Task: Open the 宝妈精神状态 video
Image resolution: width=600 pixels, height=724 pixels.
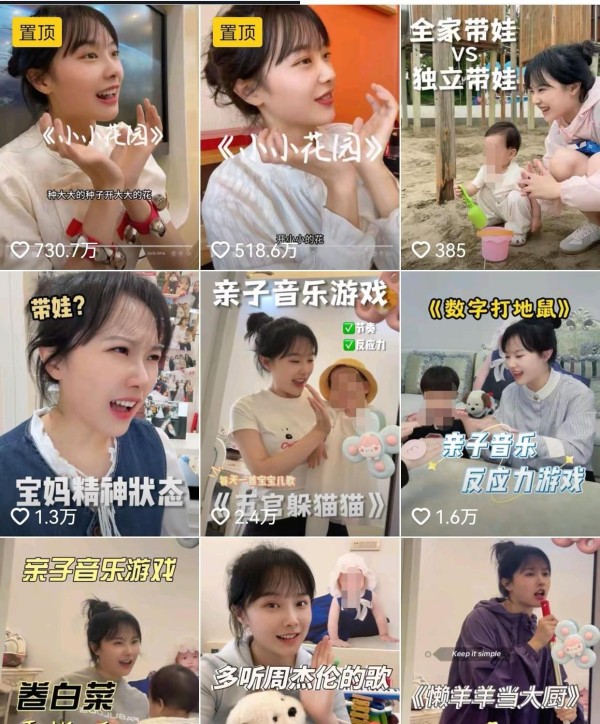Action: [x=98, y=403]
